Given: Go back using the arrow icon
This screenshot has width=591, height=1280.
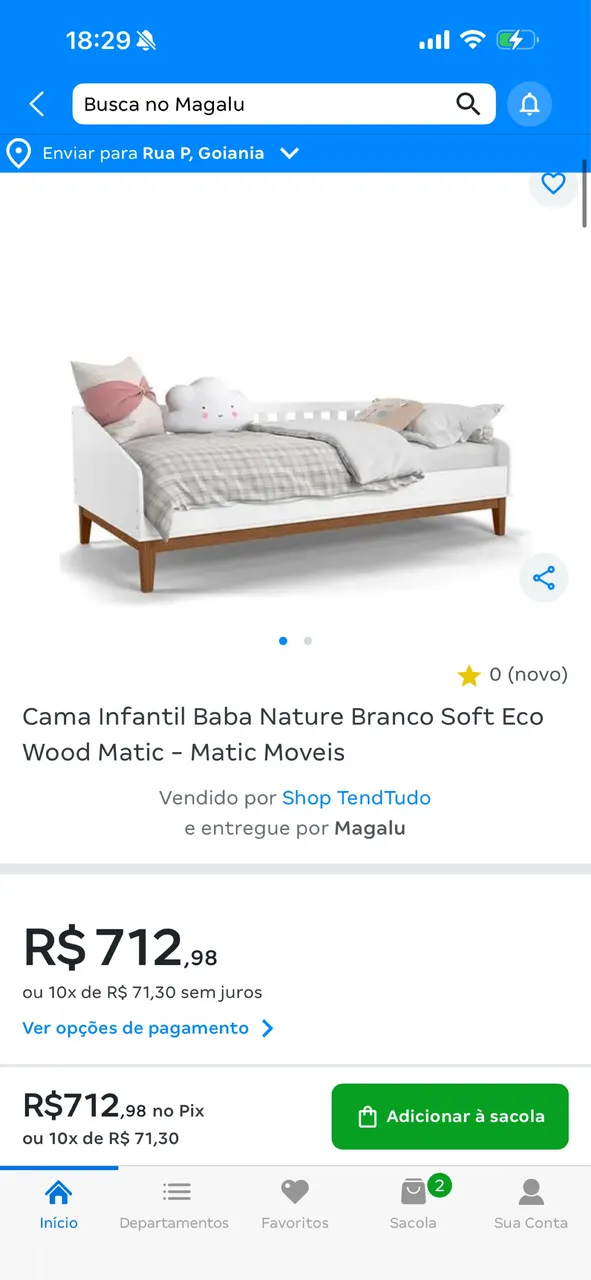Looking at the screenshot, I should pos(37,104).
